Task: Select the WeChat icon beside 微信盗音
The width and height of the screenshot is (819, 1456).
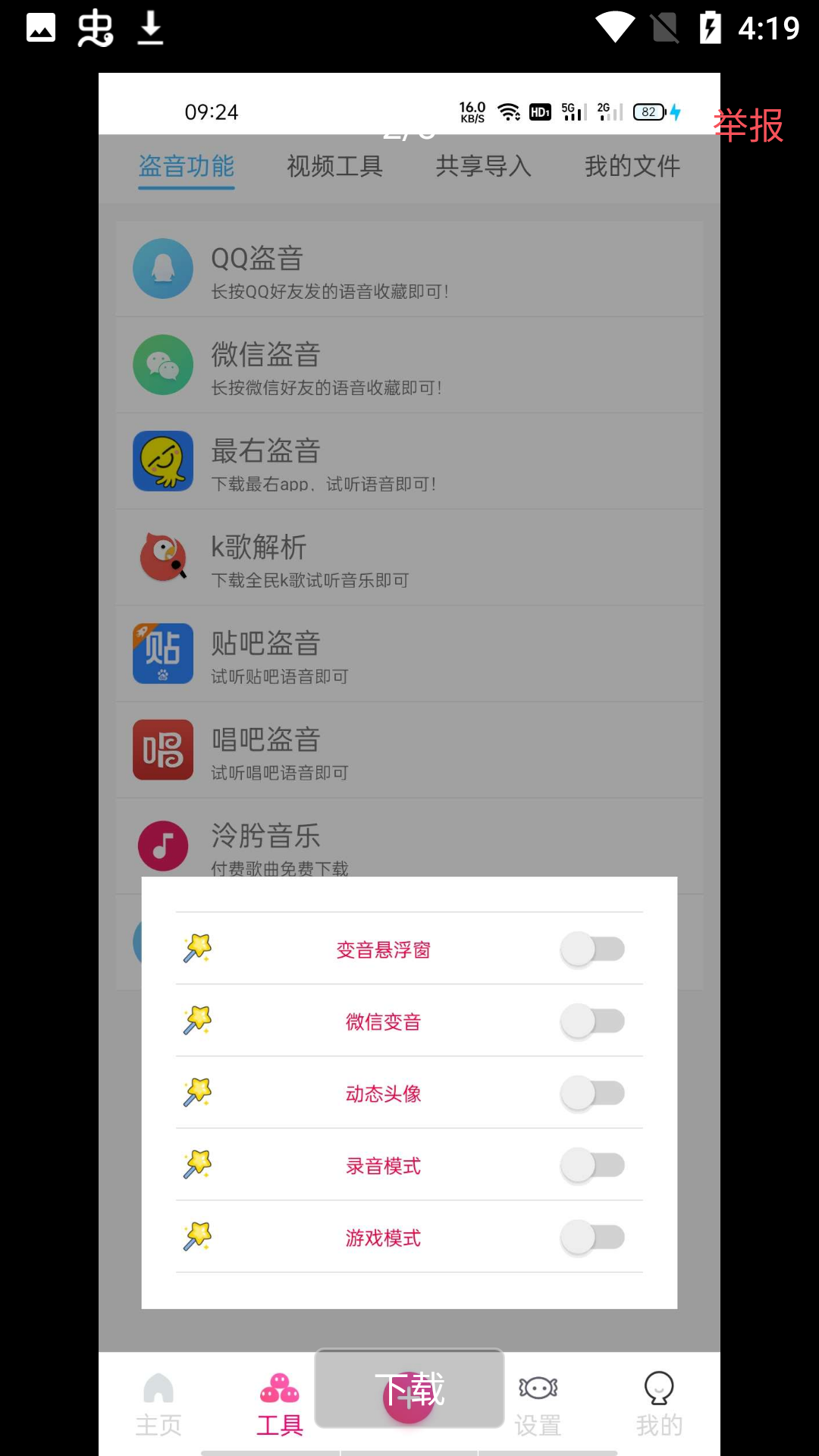Action: (162, 364)
